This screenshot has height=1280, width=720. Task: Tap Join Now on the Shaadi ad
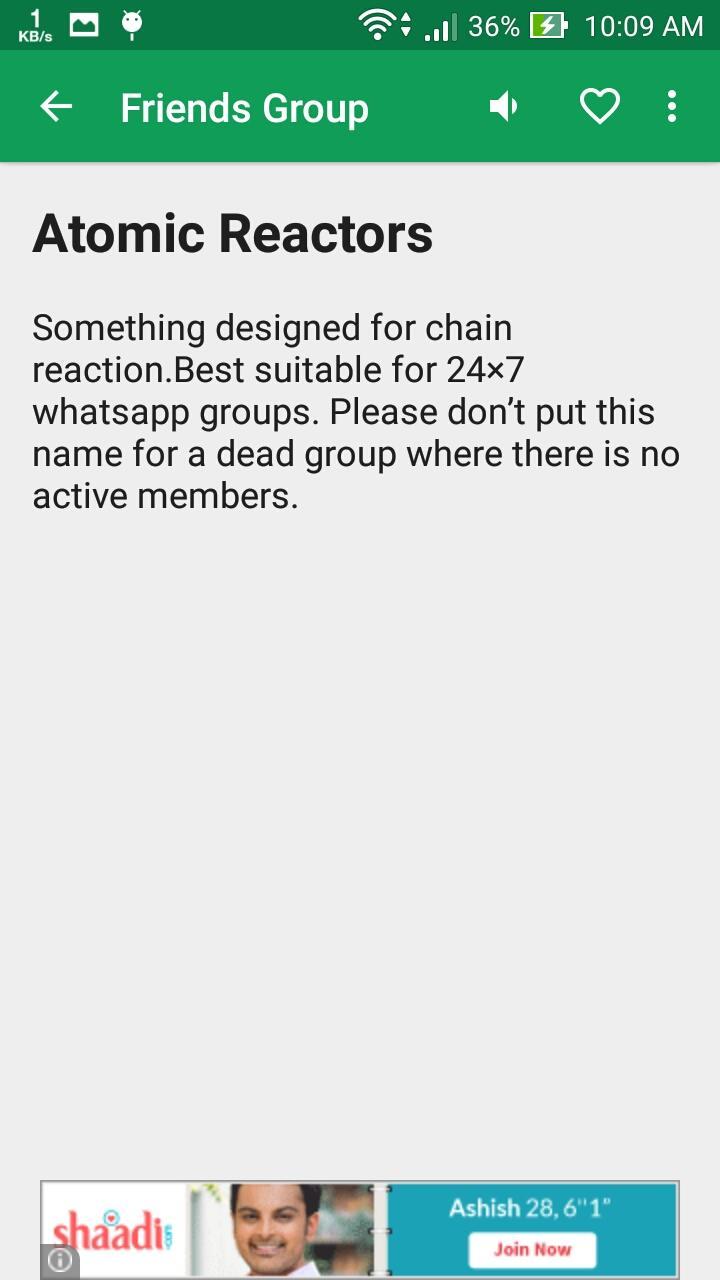click(x=532, y=1249)
